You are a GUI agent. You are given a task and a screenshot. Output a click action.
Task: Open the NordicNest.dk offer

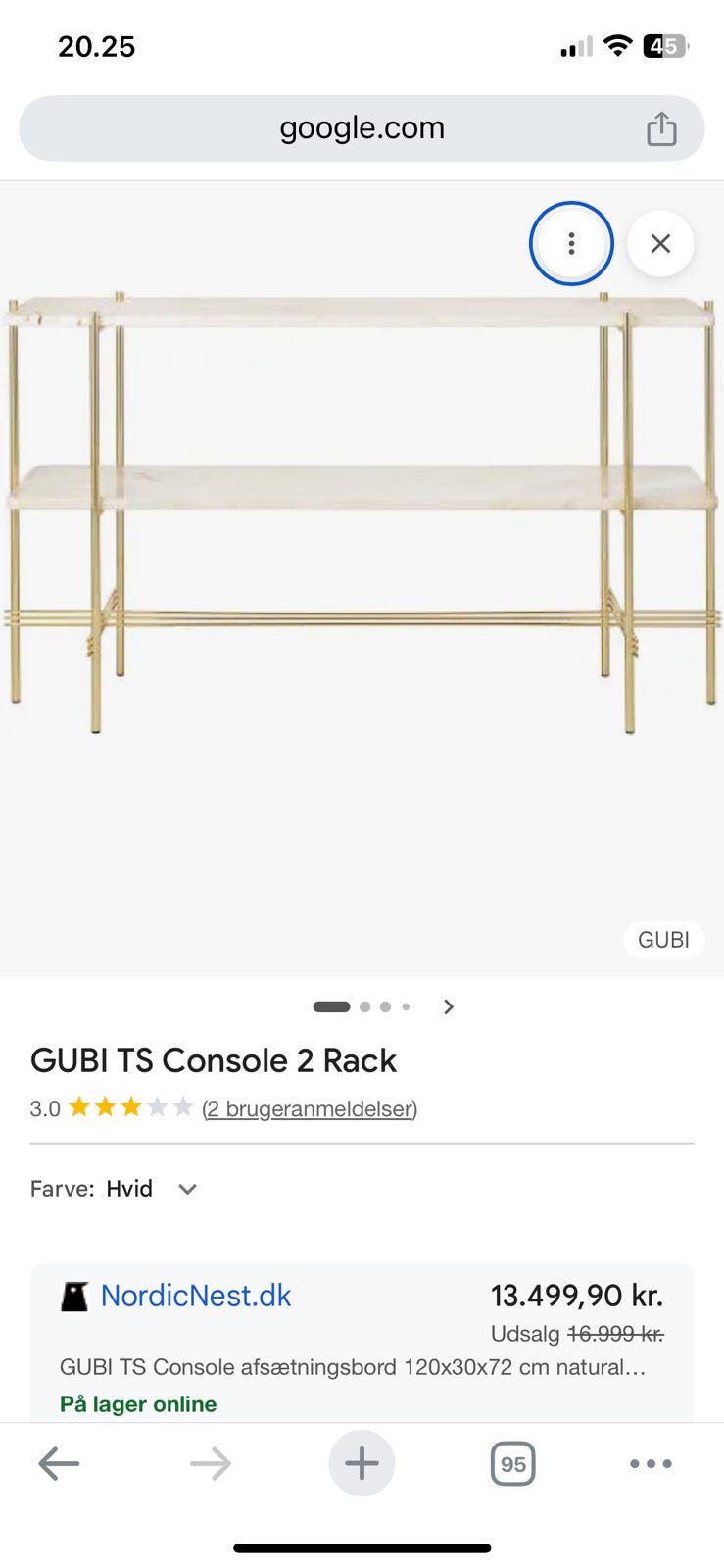point(196,1296)
